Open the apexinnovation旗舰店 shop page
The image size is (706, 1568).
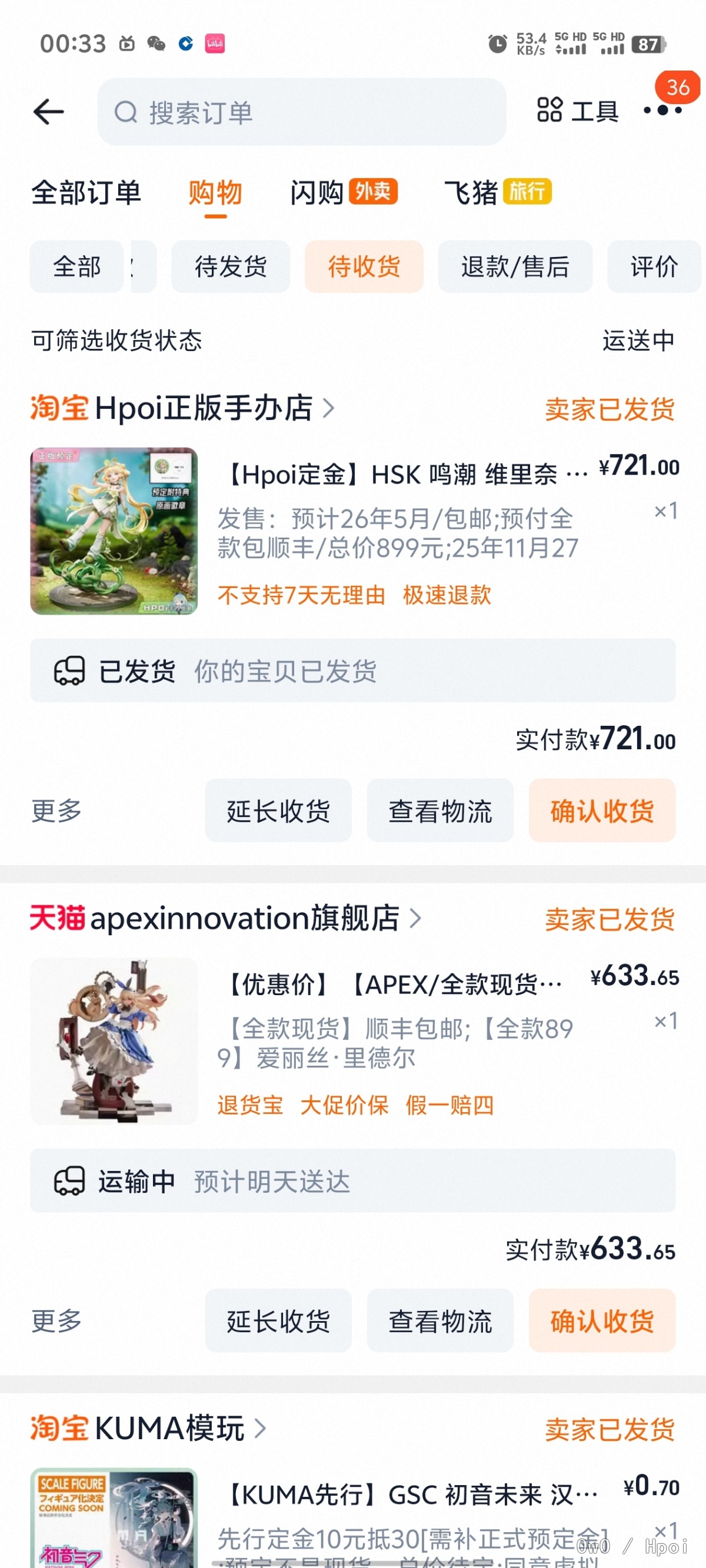(x=244, y=918)
